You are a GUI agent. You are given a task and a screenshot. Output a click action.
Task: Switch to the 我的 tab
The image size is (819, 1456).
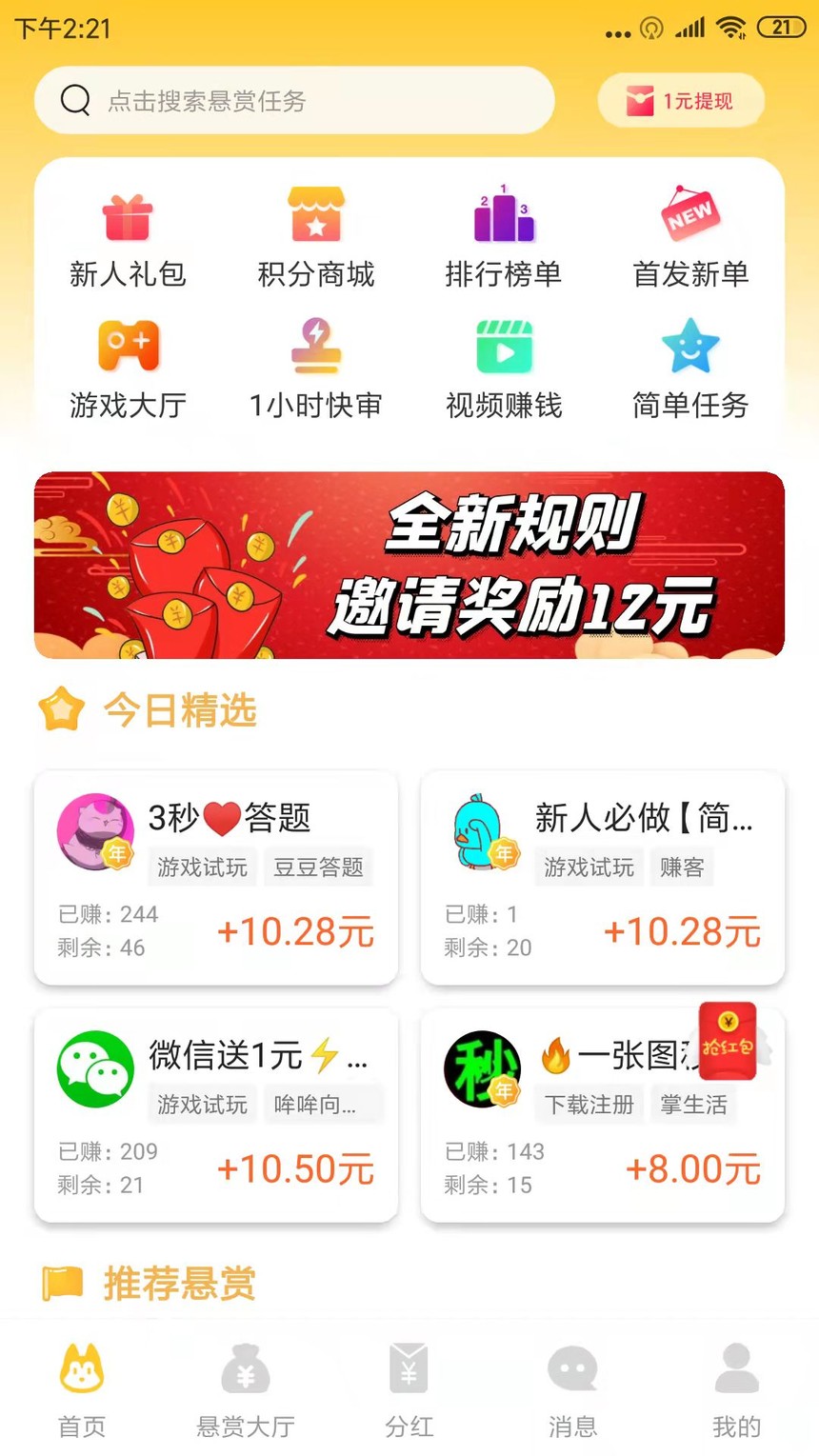point(736,1390)
